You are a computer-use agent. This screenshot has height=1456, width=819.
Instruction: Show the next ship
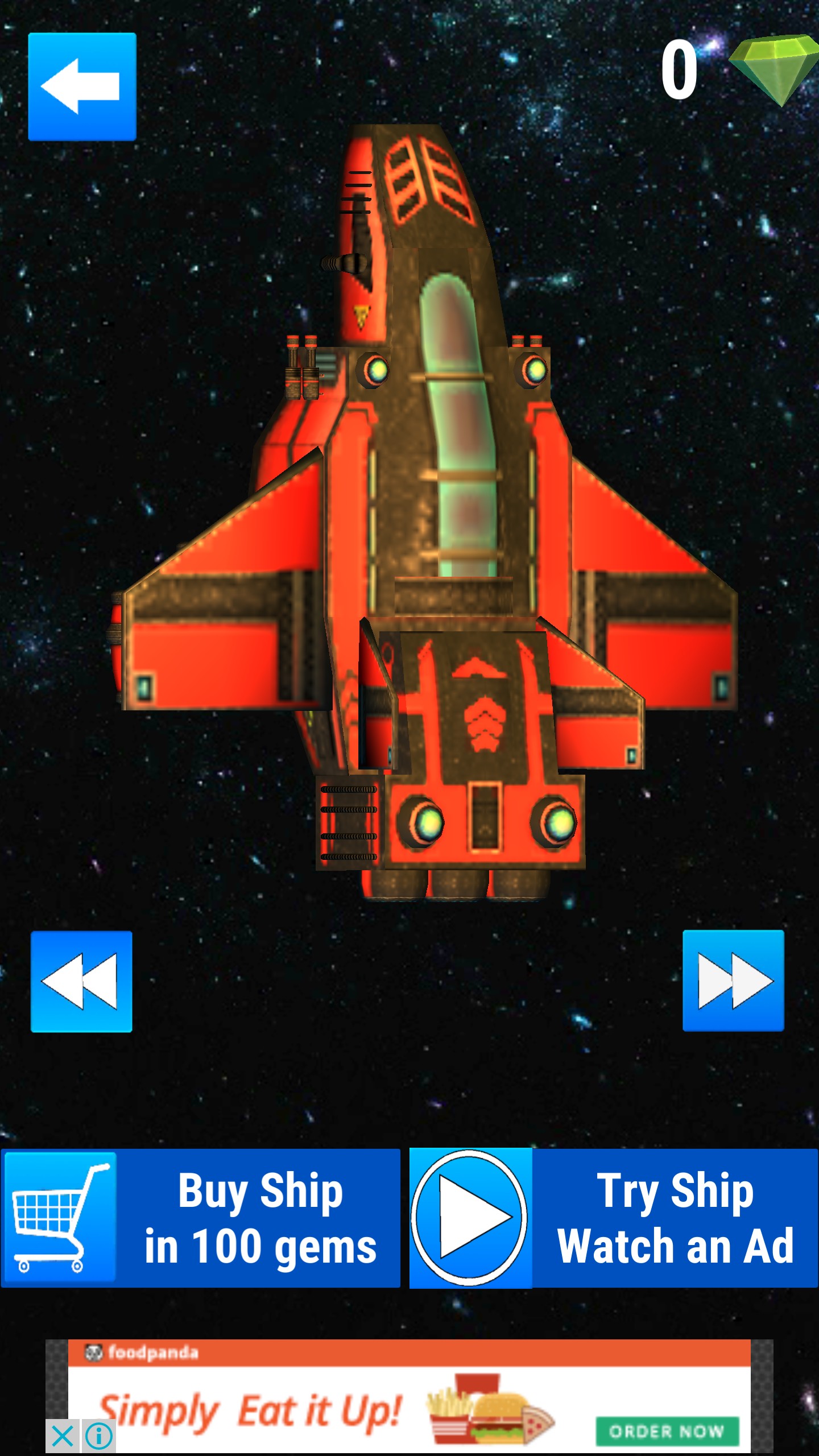733,981
